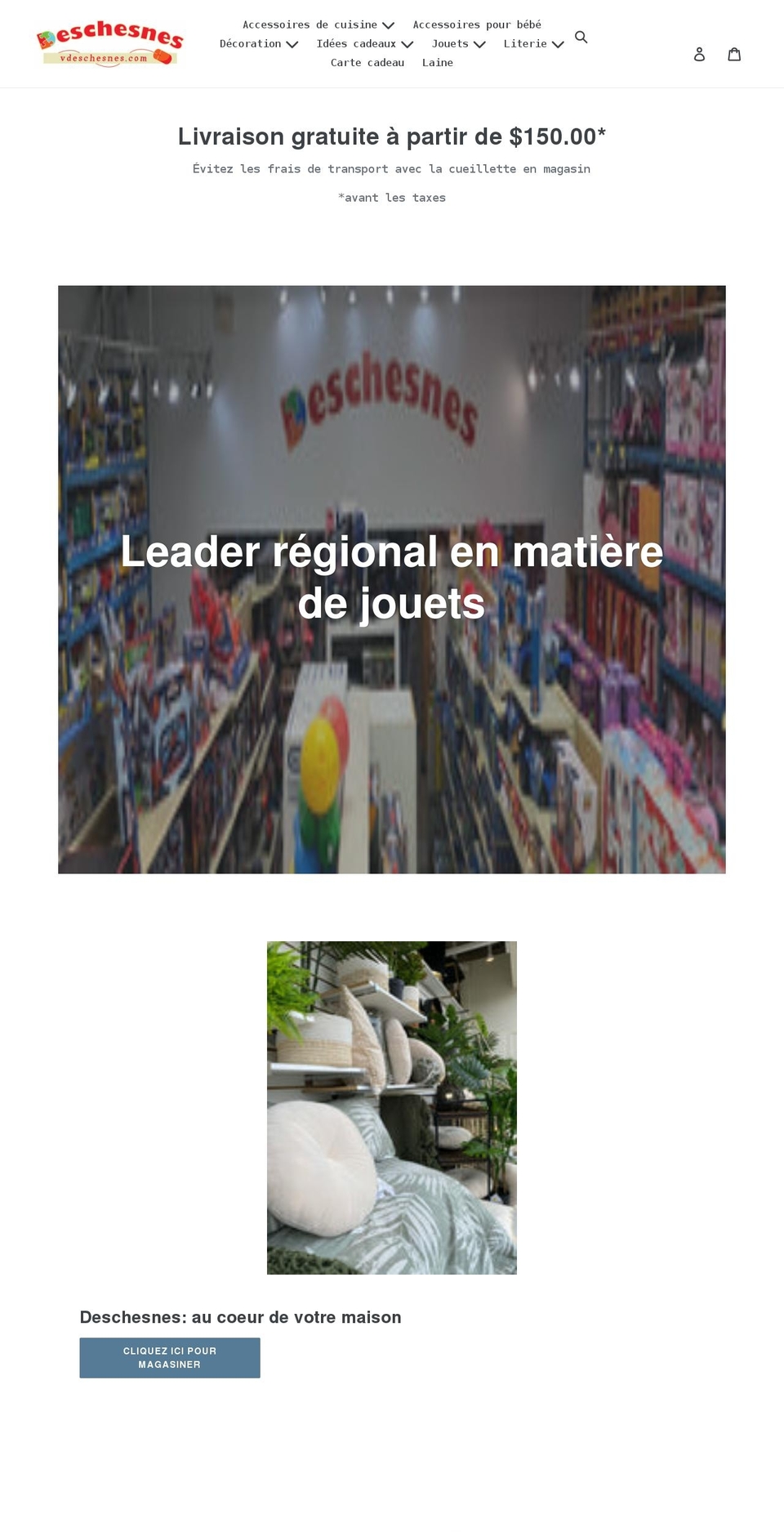The width and height of the screenshot is (784, 1532).
Task: Click the account login icon
Action: tap(699, 54)
